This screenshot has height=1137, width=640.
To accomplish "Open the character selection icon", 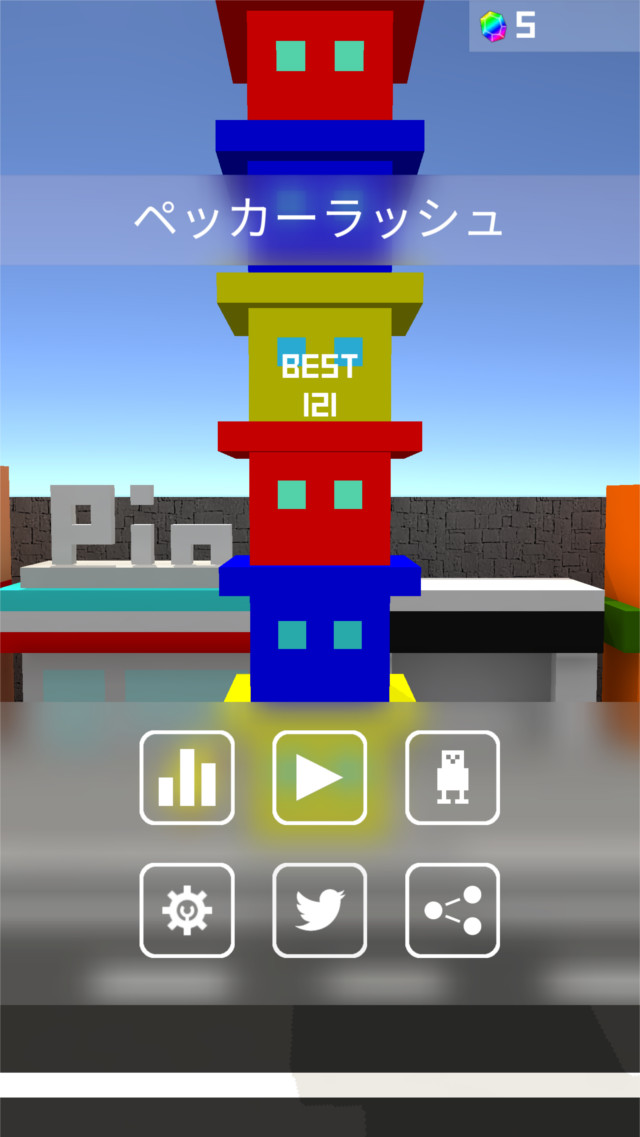I will click(452, 778).
